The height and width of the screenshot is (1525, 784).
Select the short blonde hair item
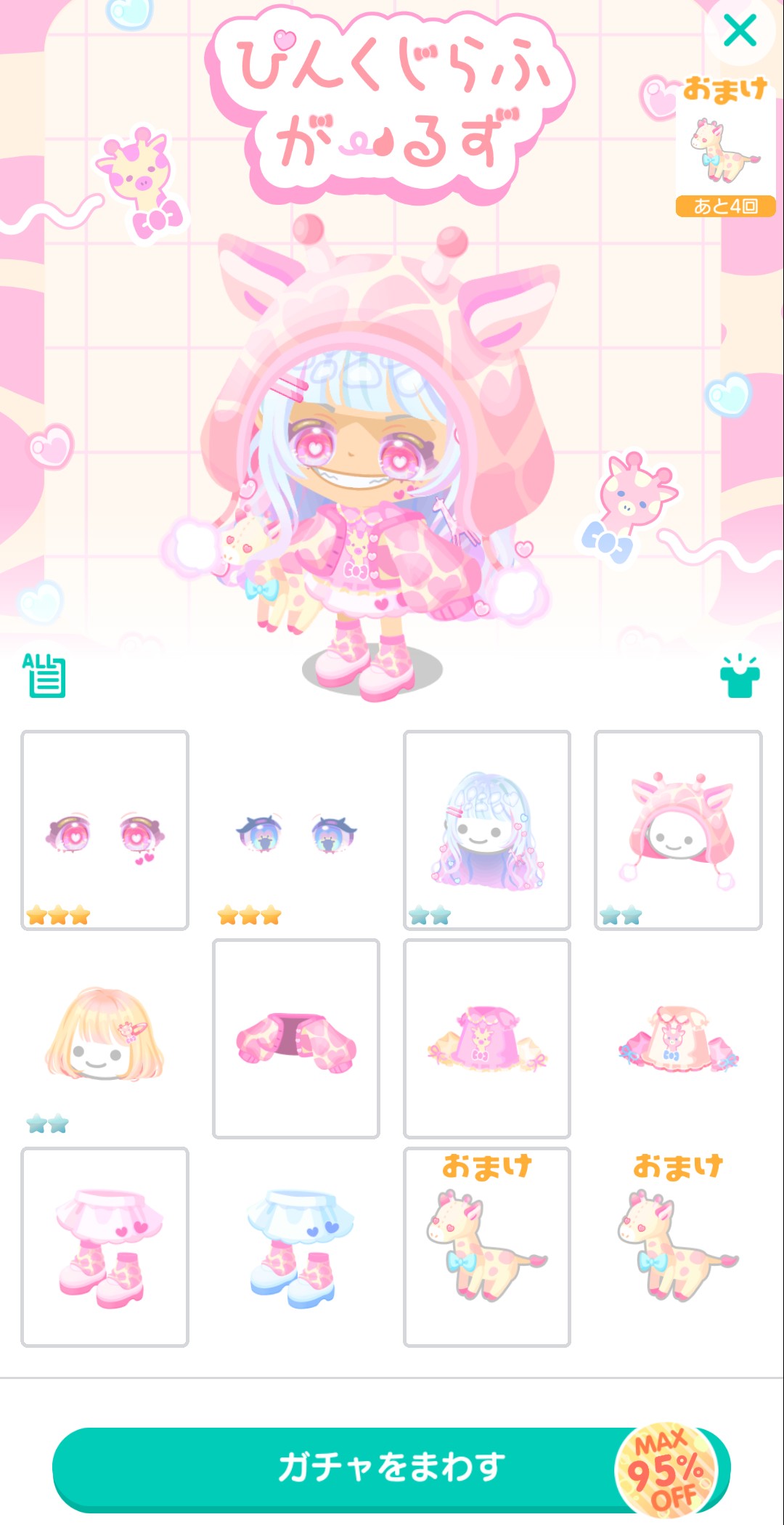[x=105, y=1038]
